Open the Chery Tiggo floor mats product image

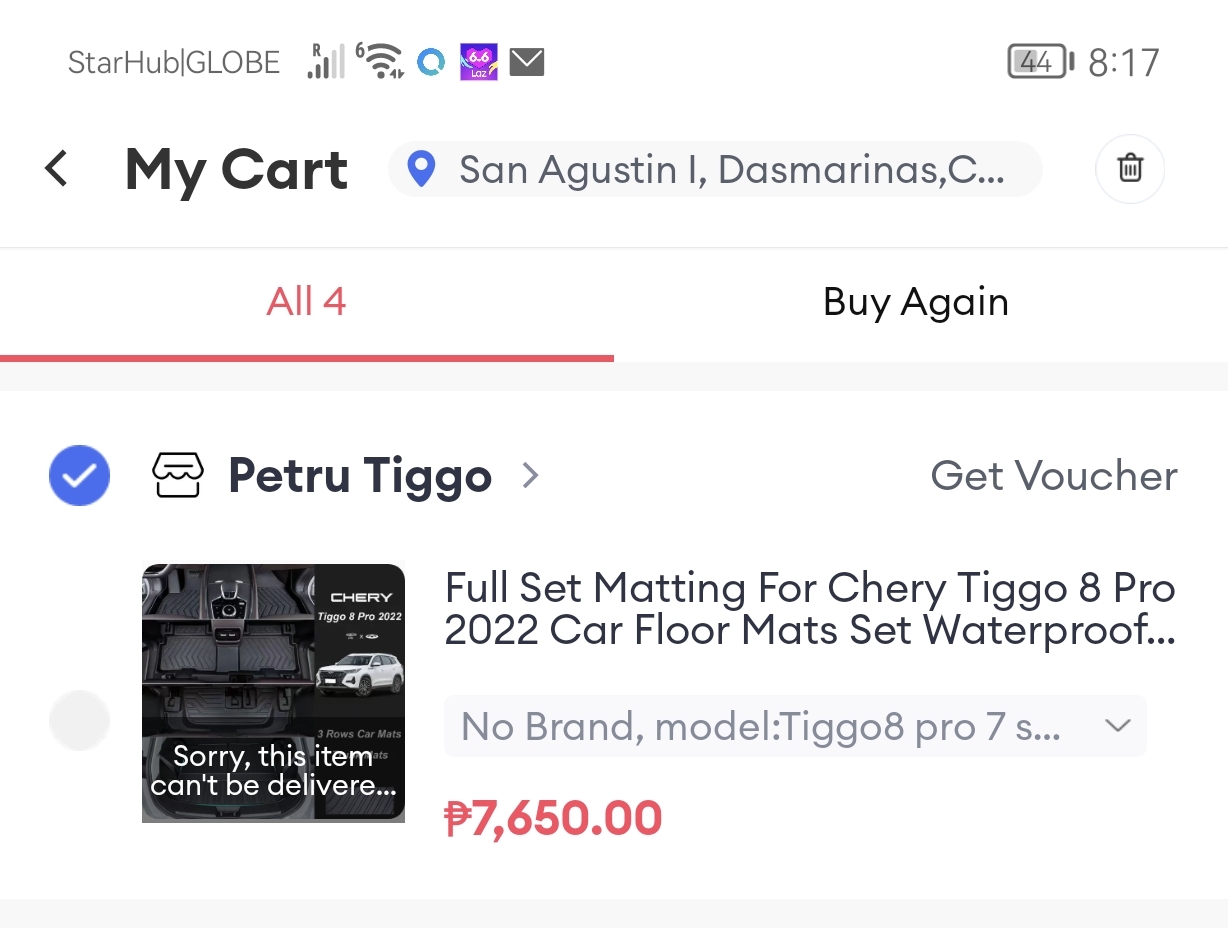[x=273, y=693]
